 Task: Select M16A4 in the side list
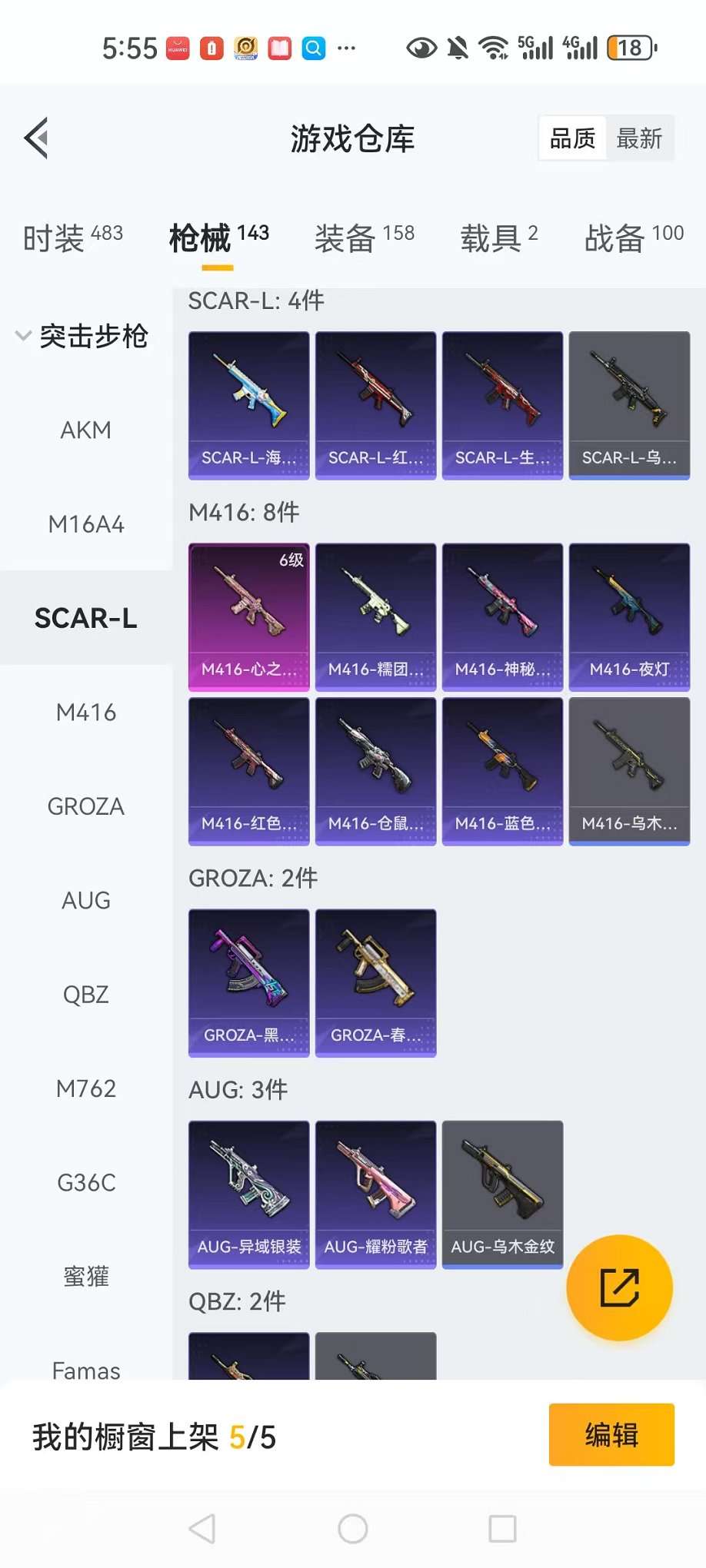point(86,525)
